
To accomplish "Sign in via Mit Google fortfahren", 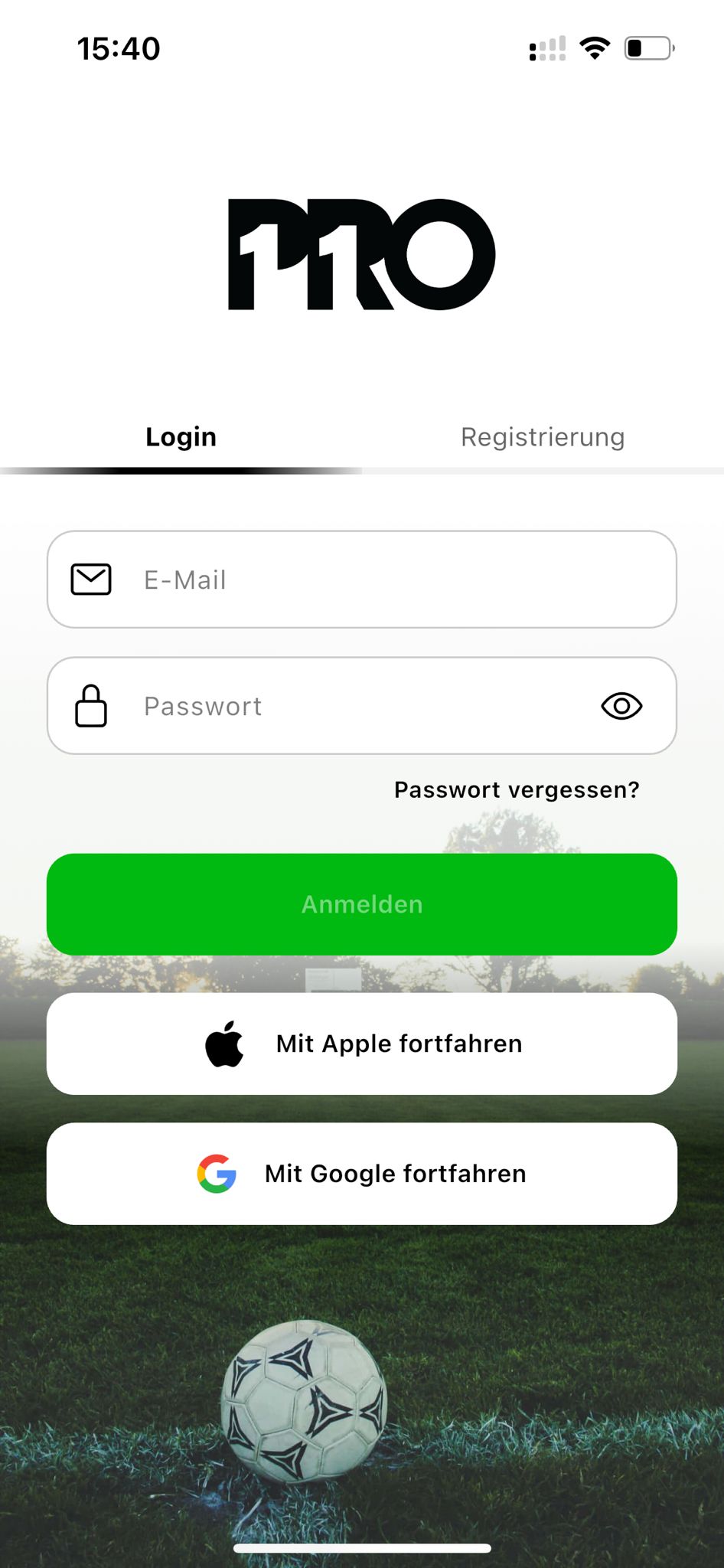I will coord(362,1174).
